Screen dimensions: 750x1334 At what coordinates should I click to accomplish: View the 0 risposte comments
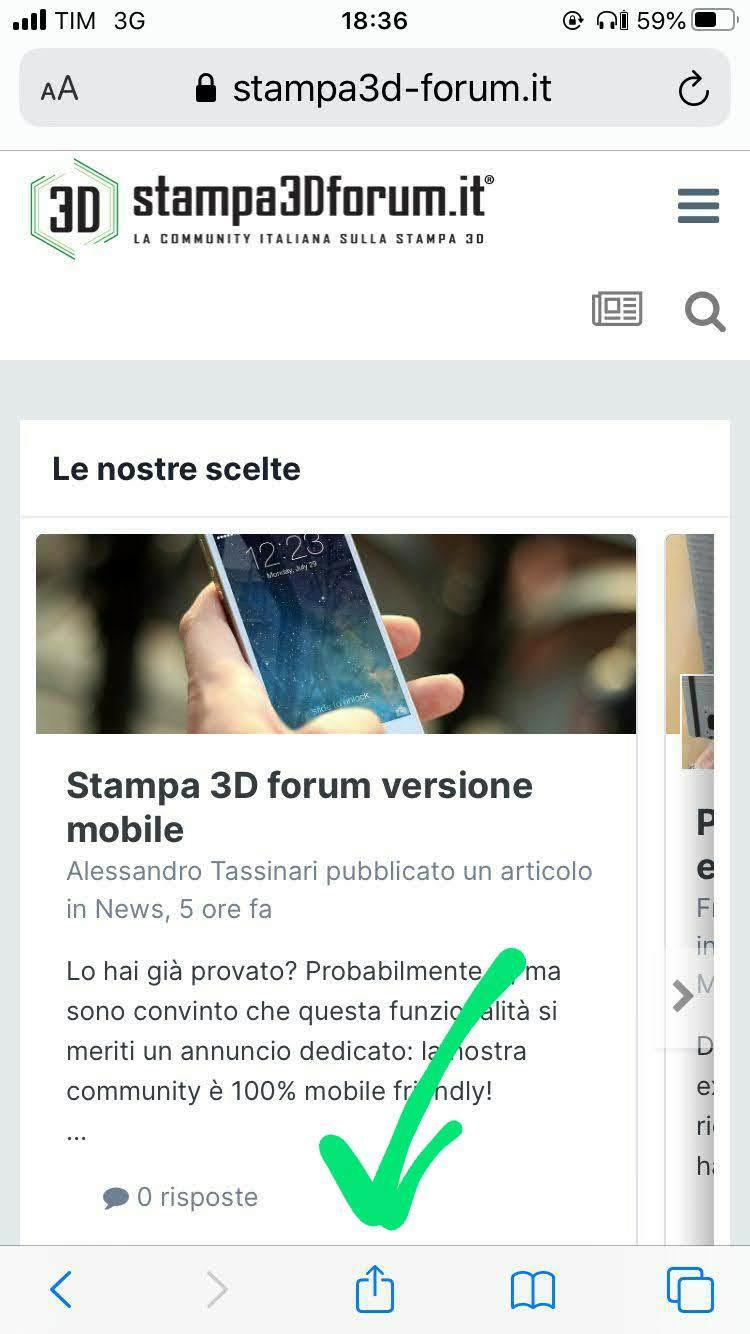point(180,1197)
